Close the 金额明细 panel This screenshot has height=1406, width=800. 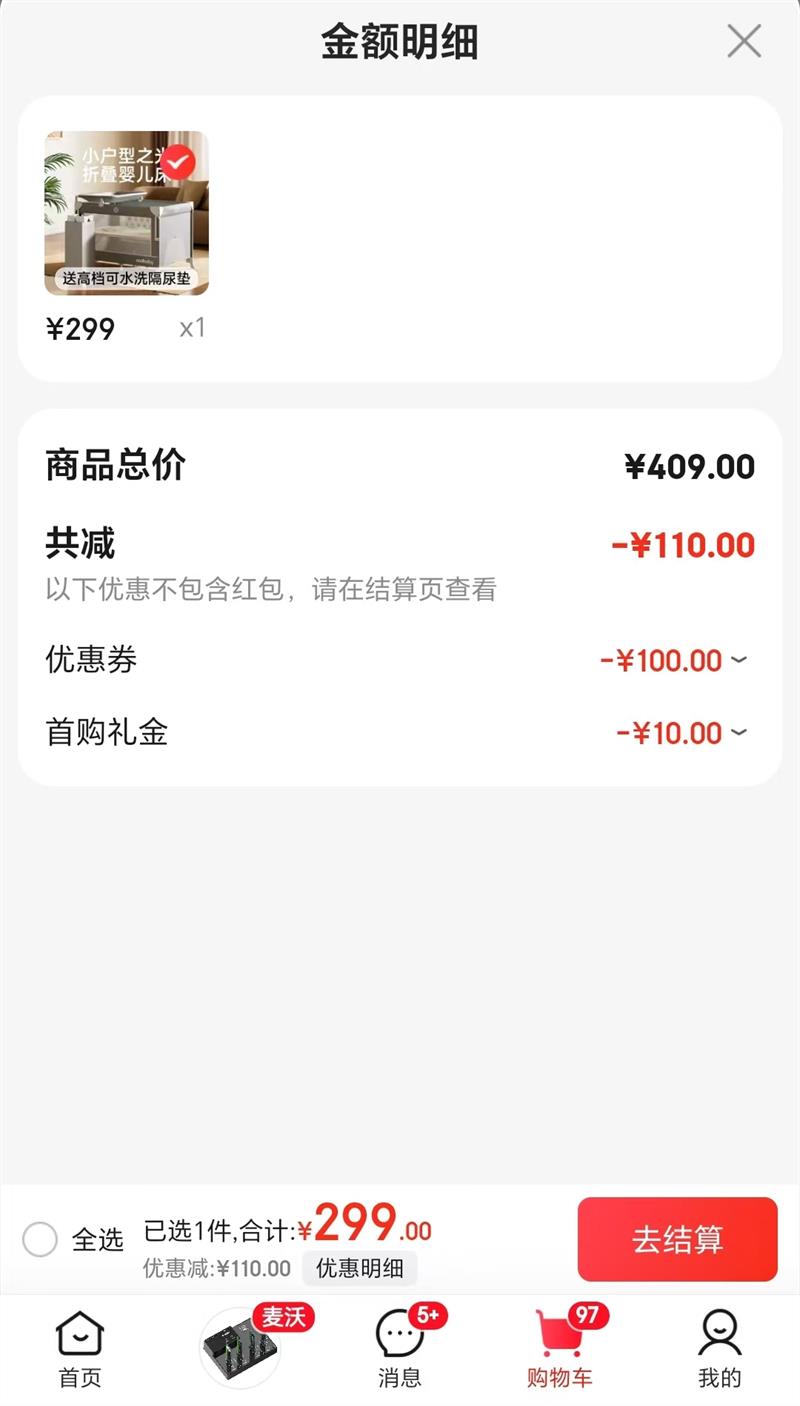click(x=744, y=42)
